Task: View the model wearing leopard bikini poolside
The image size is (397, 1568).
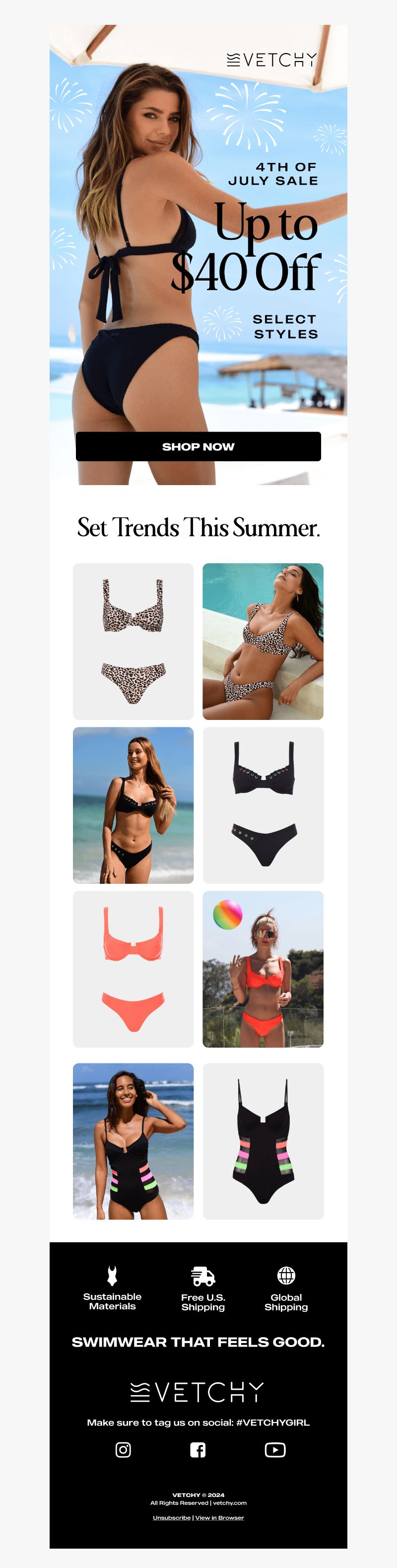Action: 263,641
